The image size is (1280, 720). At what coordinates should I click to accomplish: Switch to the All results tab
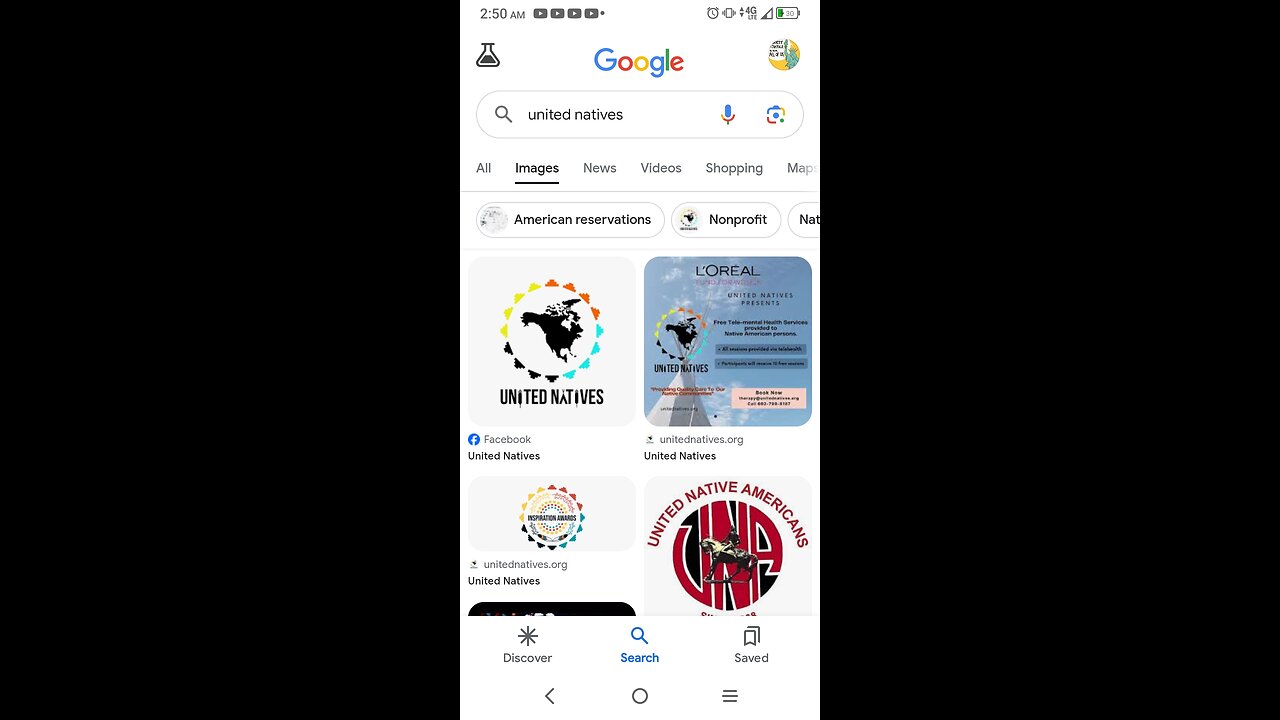(484, 168)
